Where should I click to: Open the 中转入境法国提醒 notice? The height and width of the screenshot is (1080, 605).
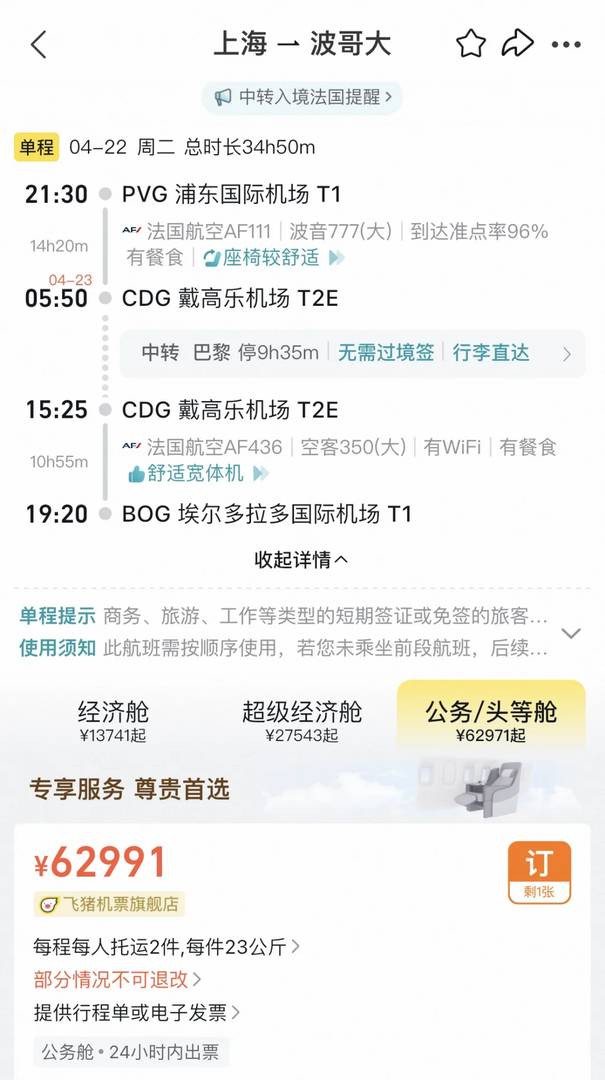(302, 97)
